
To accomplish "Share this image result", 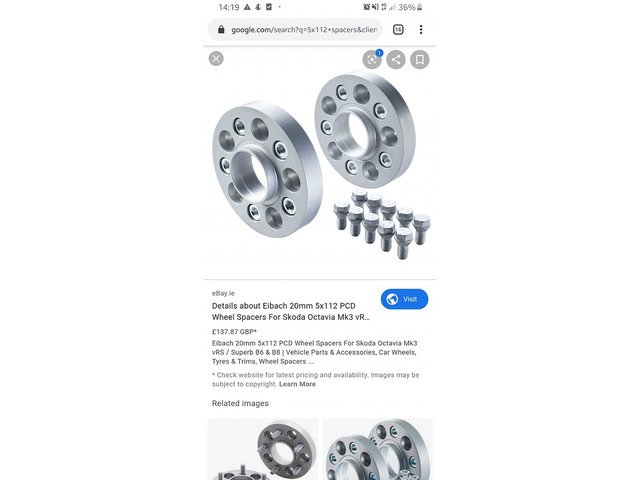I will coord(396,59).
